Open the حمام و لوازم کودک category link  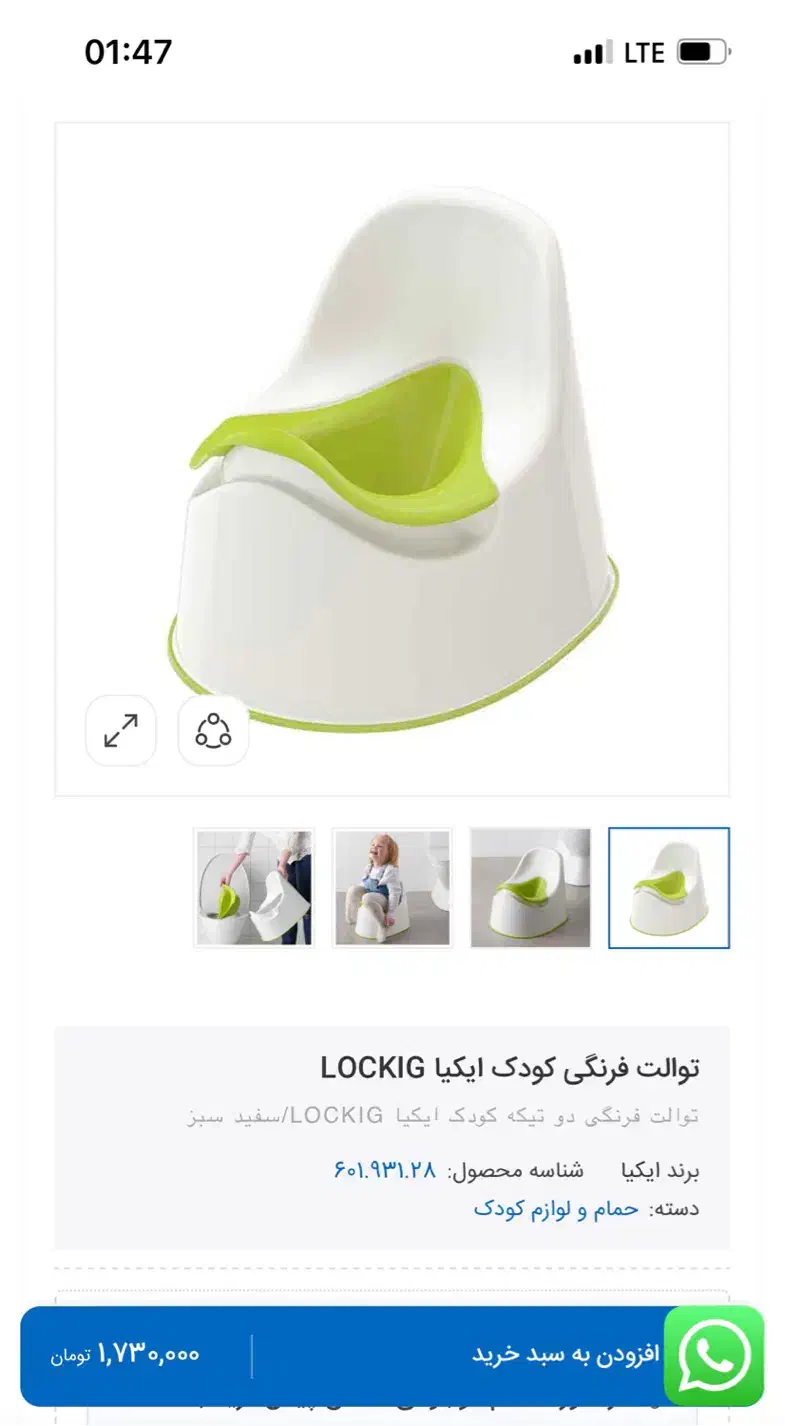coord(556,1208)
